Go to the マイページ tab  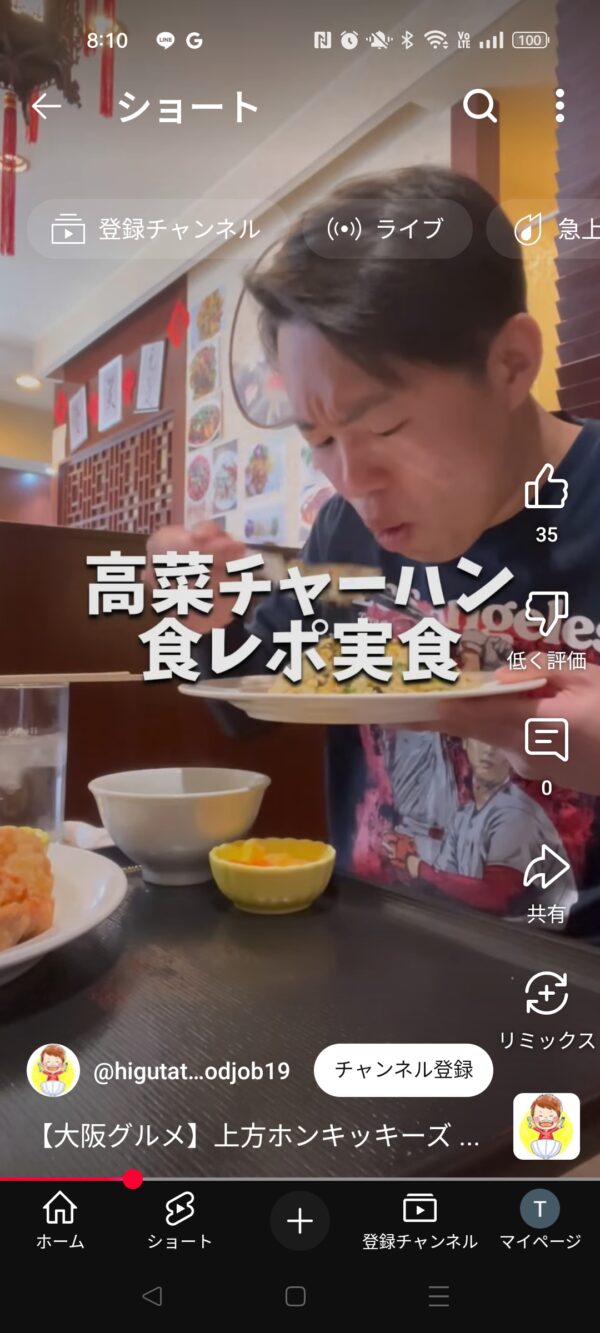[x=540, y=1221]
